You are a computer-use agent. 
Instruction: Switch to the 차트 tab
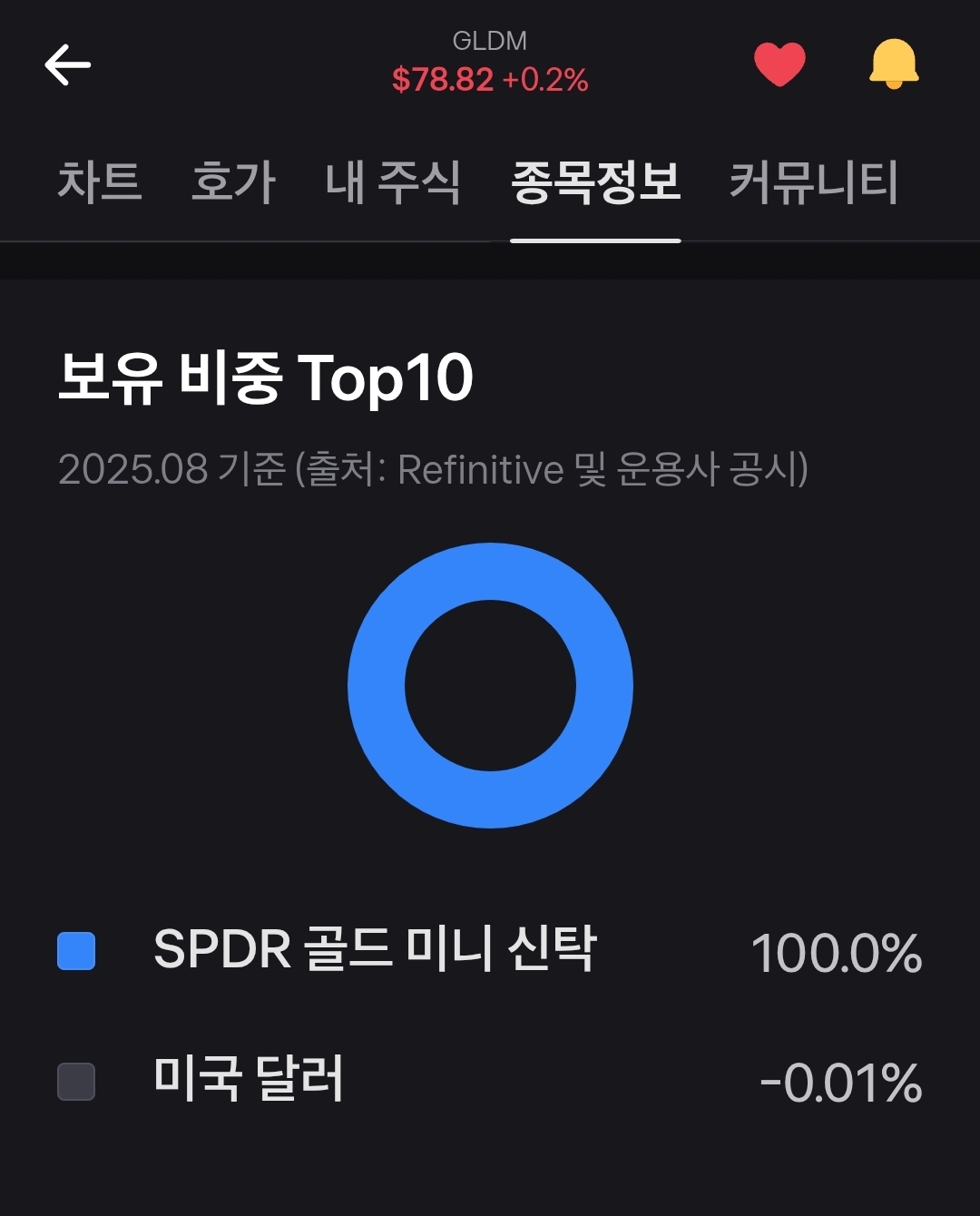100,181
